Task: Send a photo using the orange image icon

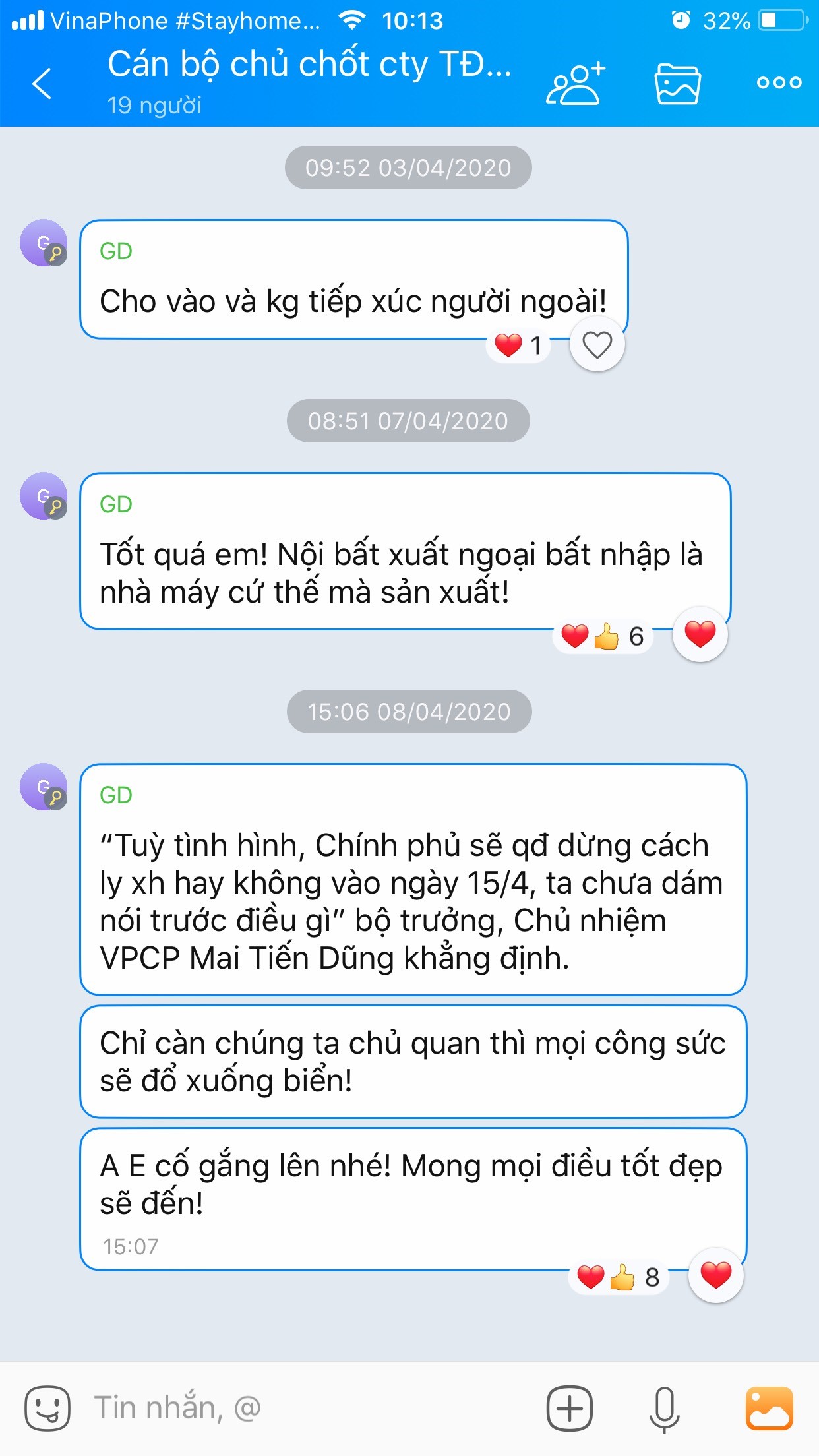Action: pos(769,1408)
